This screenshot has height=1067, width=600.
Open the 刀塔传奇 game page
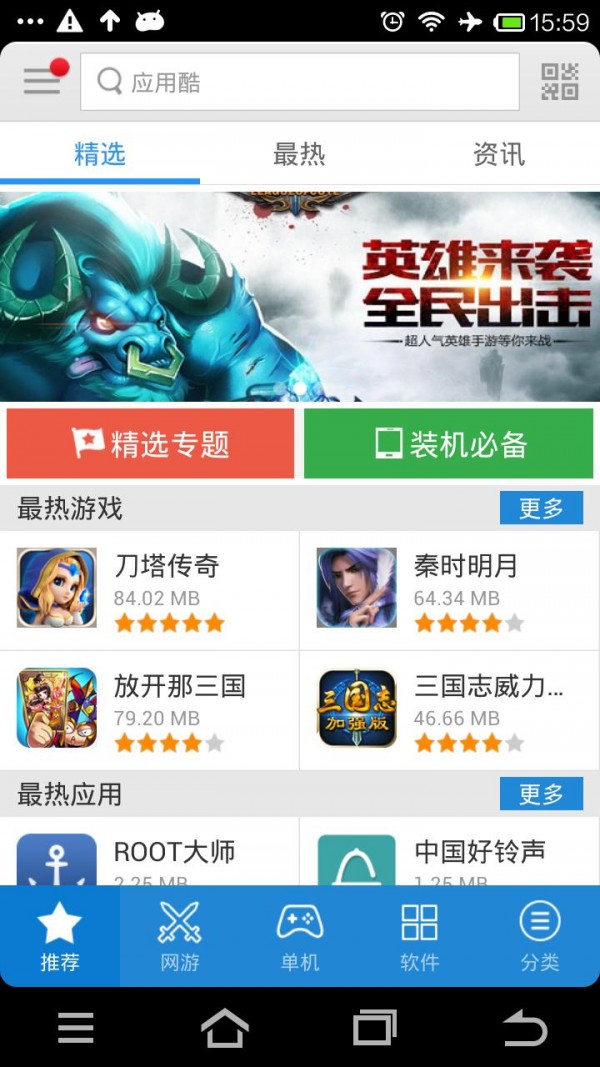tap(150, 590)
